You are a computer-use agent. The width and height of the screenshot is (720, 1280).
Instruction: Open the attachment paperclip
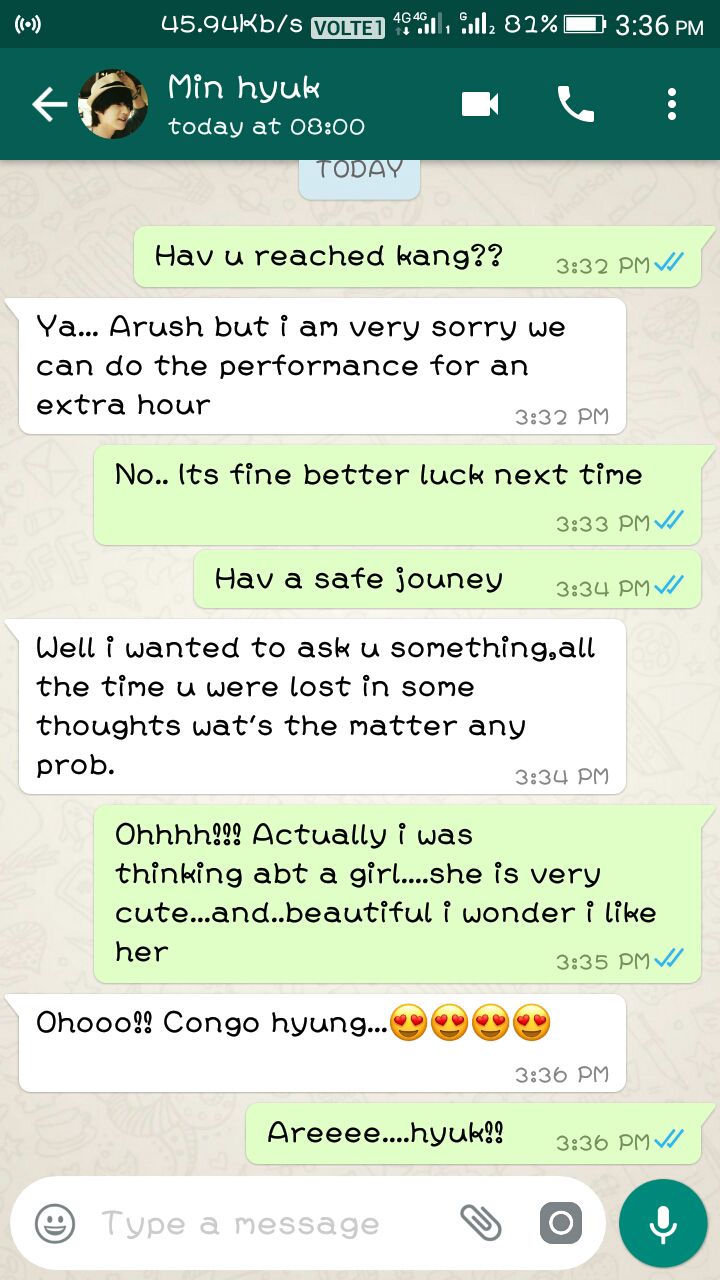click(480, 1223)
